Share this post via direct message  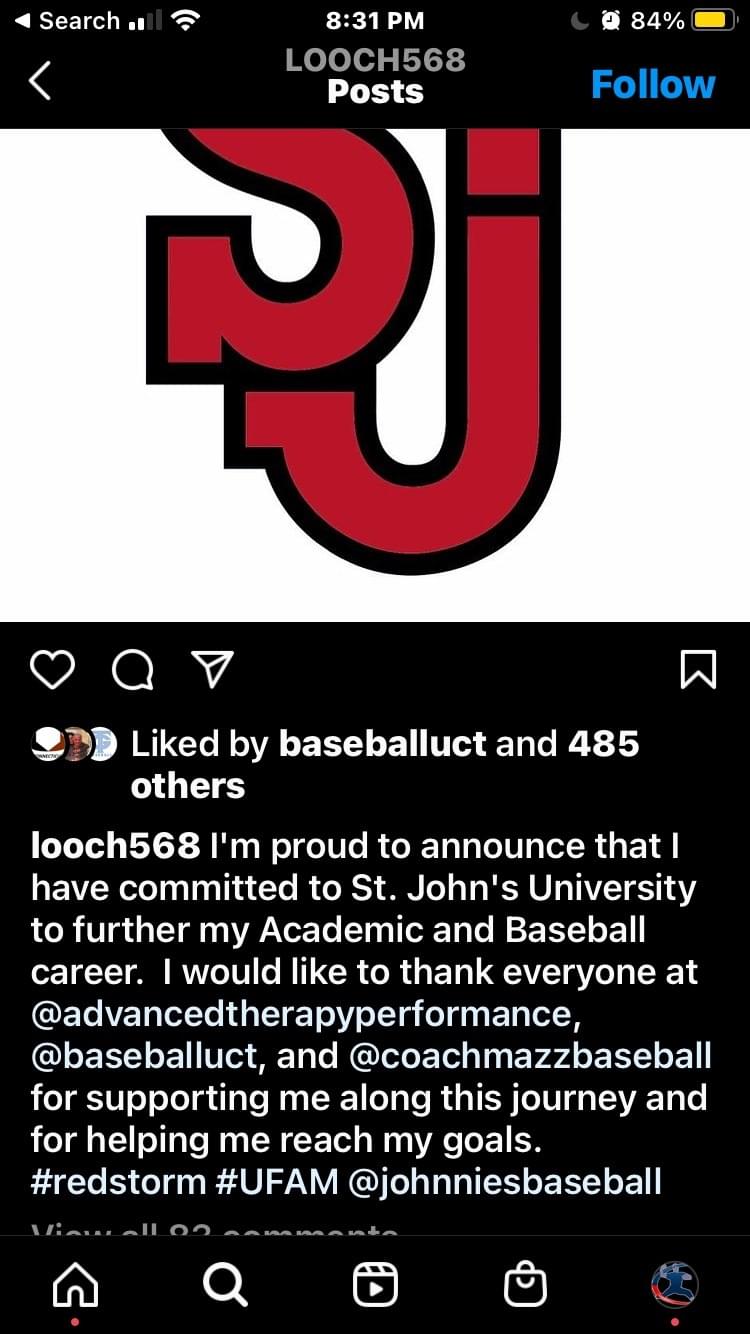(212, 670)
